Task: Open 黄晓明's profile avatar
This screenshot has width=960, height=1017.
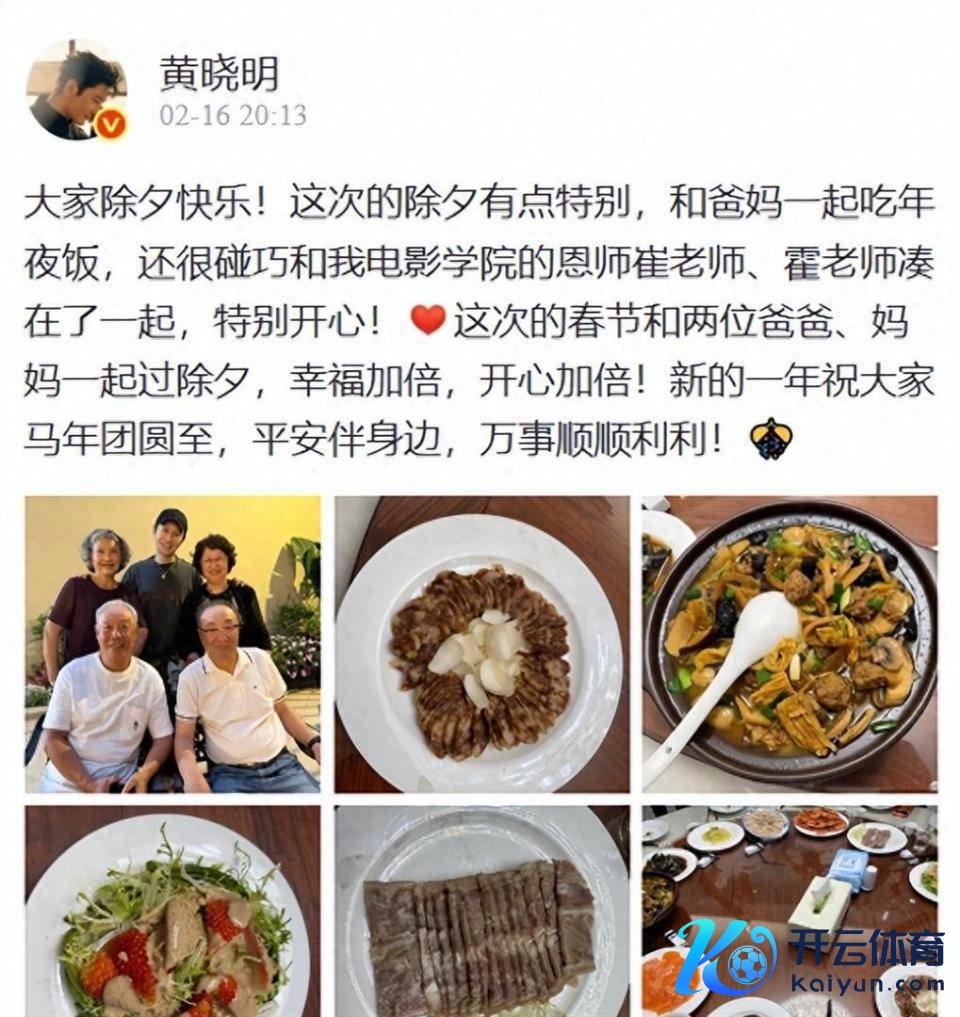Action: coord(77,92)
